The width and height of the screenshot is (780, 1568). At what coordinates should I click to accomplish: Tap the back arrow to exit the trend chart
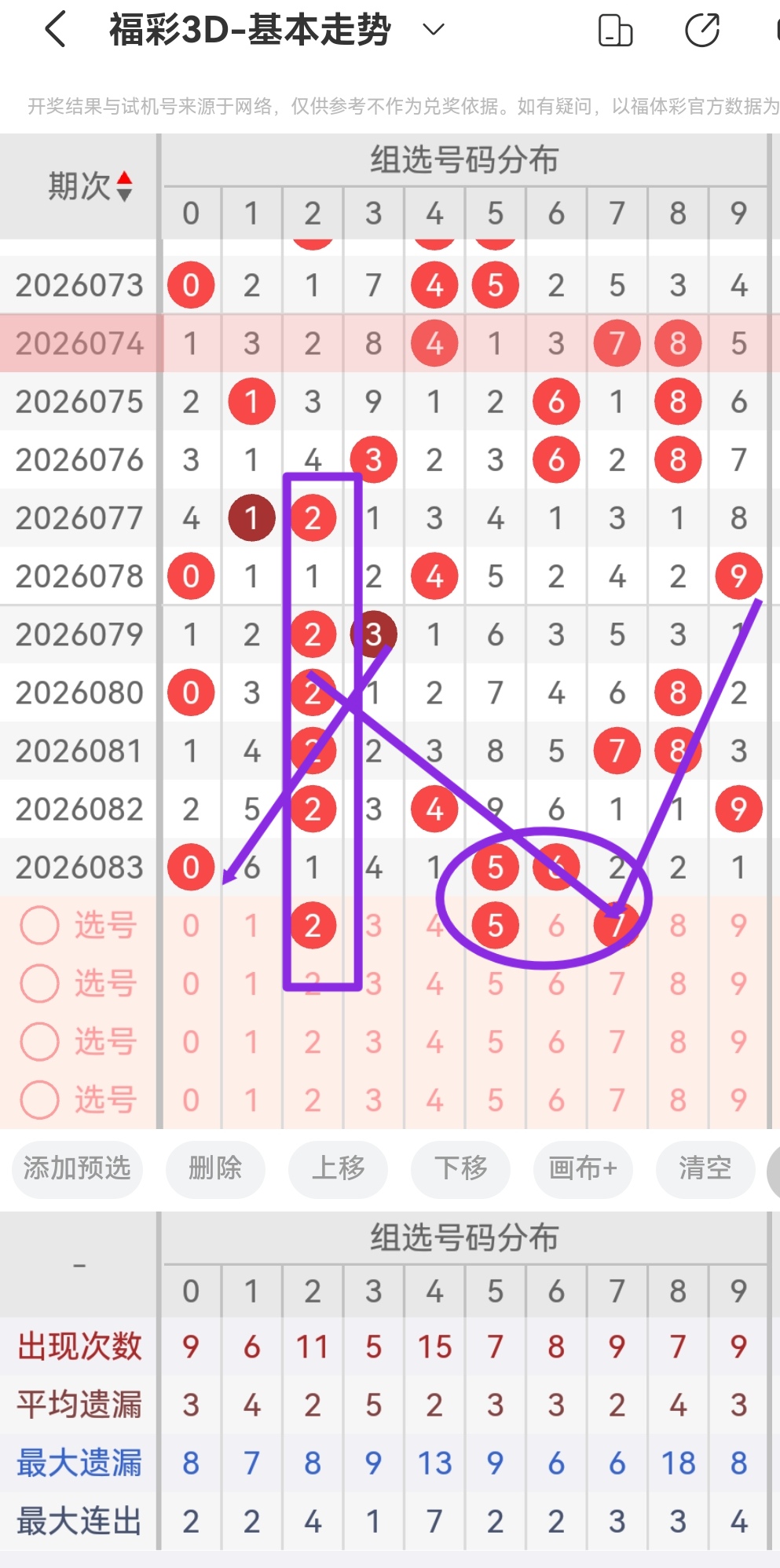[54, 28]
